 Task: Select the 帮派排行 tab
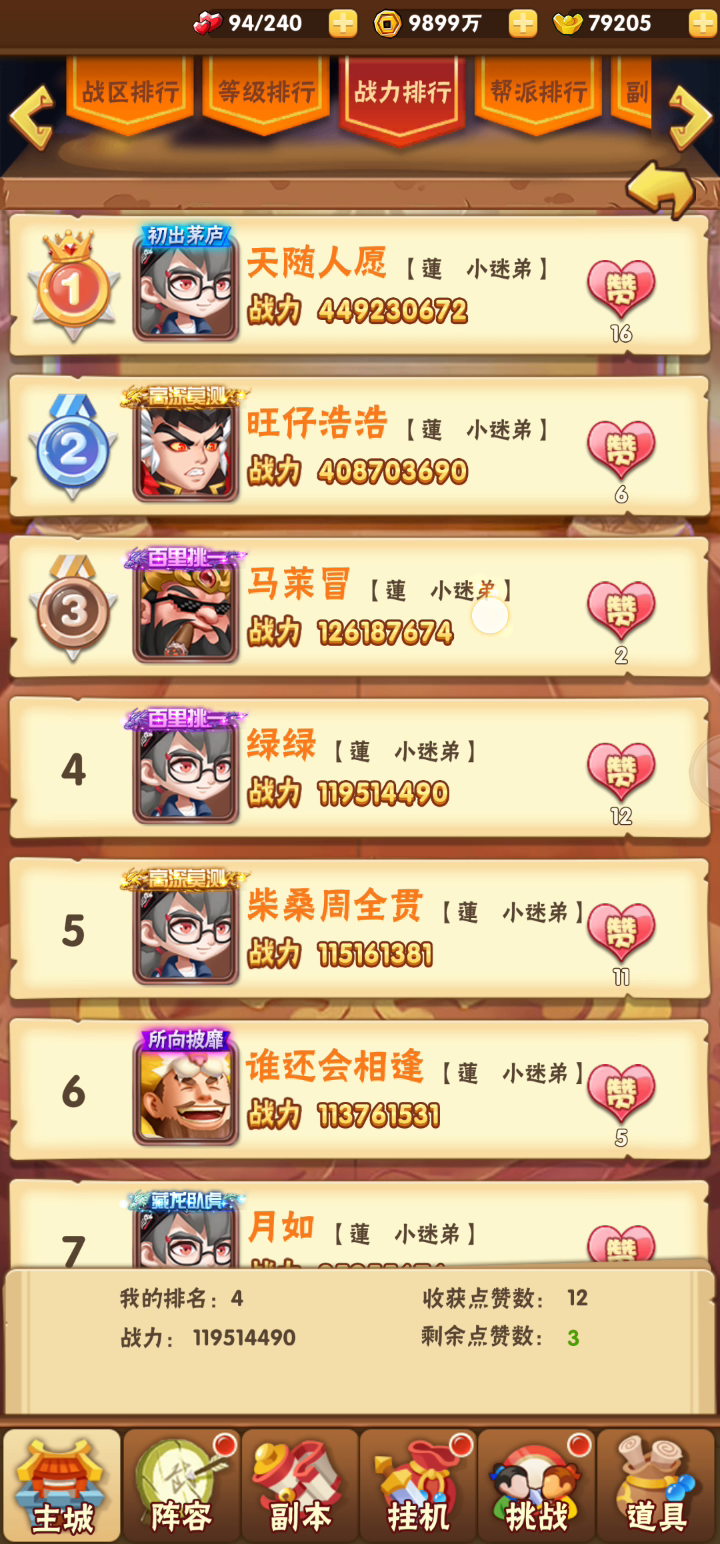point(538,93)
